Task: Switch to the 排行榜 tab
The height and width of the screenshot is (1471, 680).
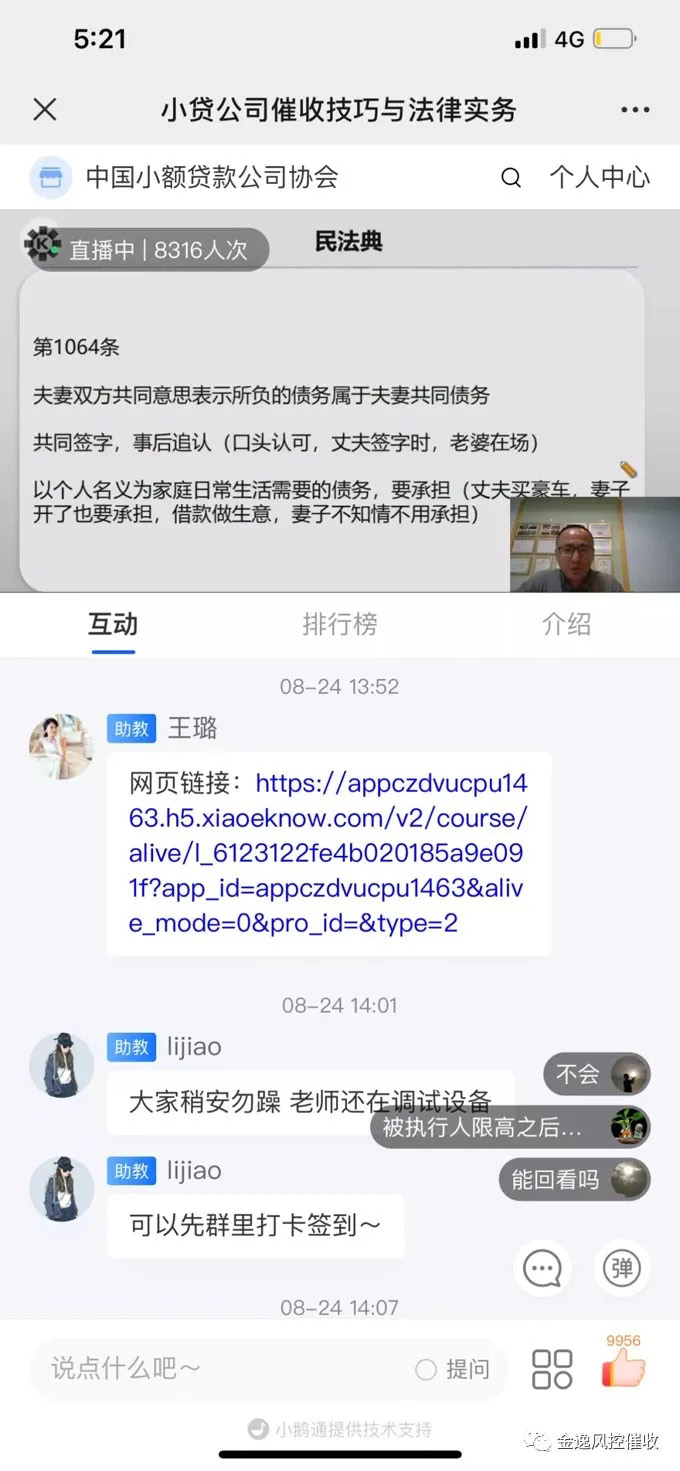Action: [x=340, y=625]
